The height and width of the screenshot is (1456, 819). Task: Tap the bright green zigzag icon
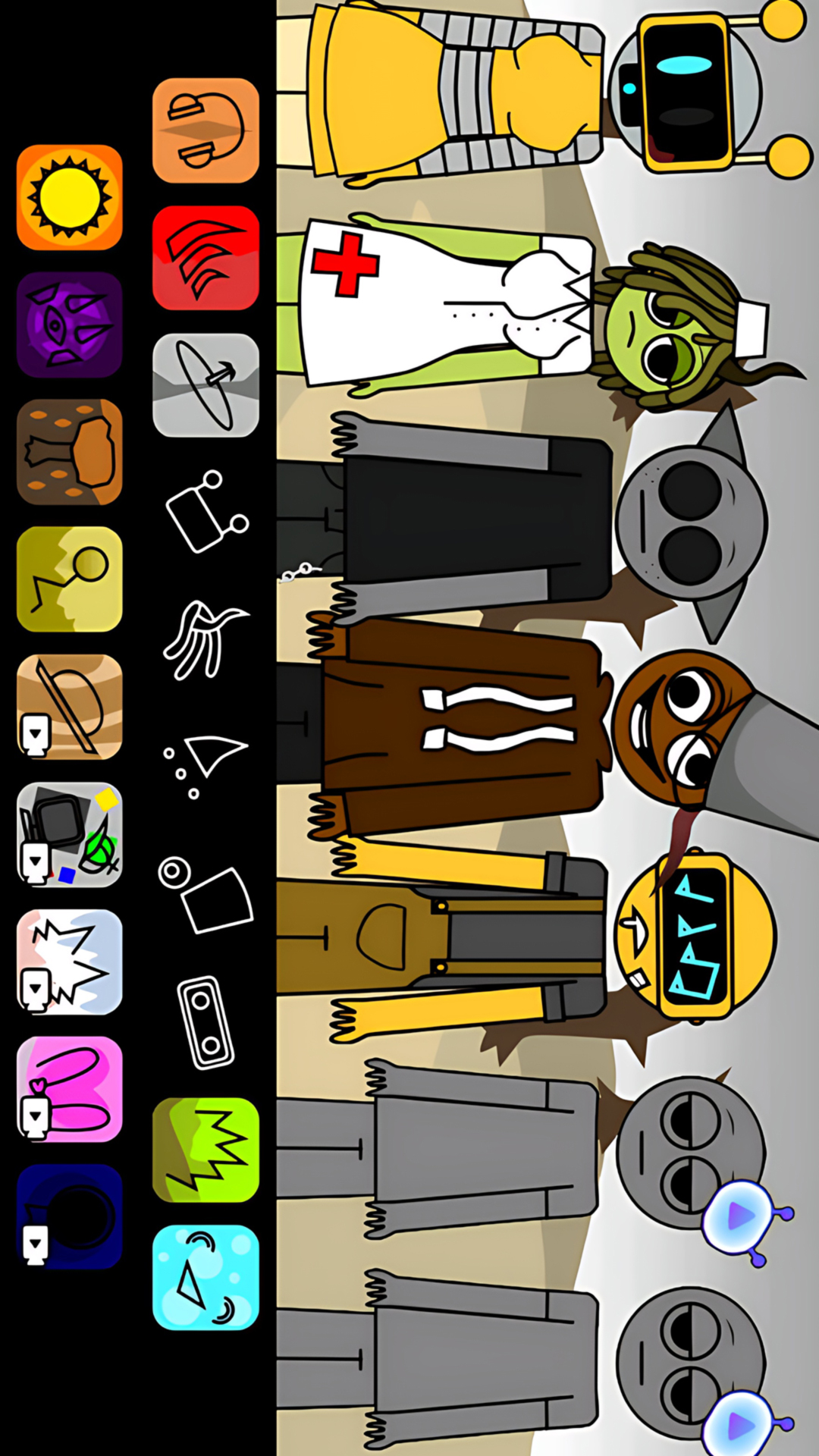tap(206, 1150)
